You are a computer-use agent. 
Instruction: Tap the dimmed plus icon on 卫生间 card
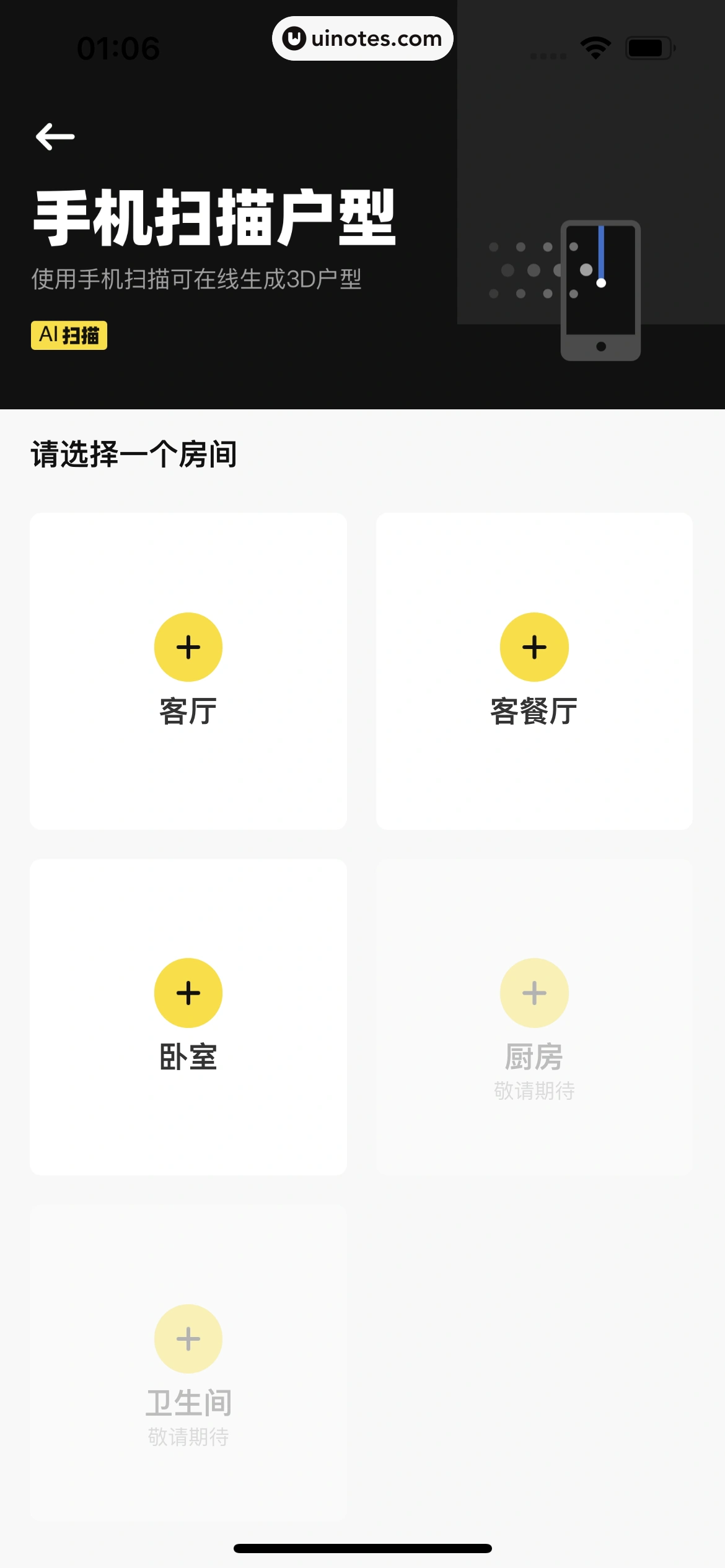(188, 1338)
